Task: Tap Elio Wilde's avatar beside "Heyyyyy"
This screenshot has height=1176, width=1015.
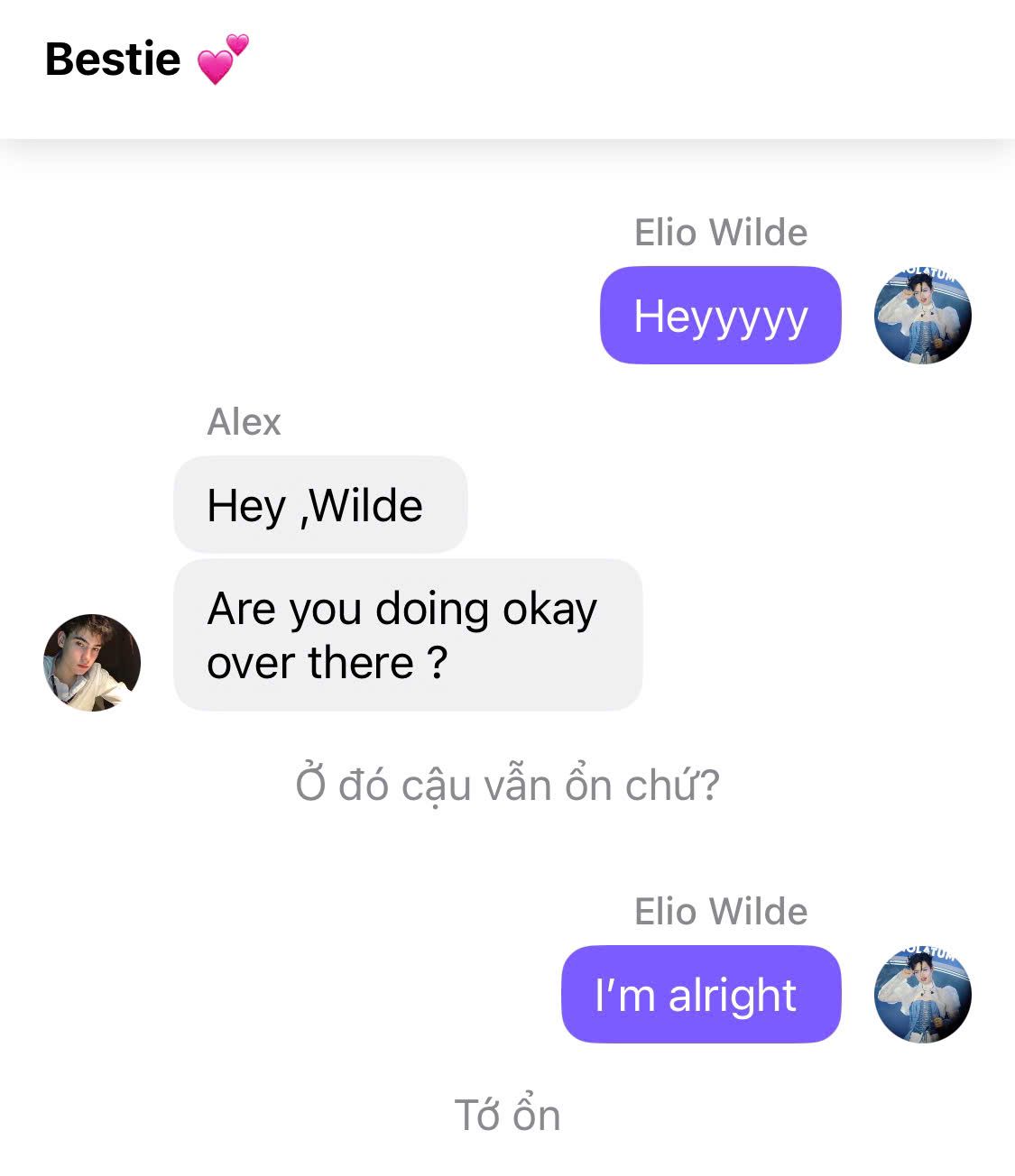Action: 922,316
